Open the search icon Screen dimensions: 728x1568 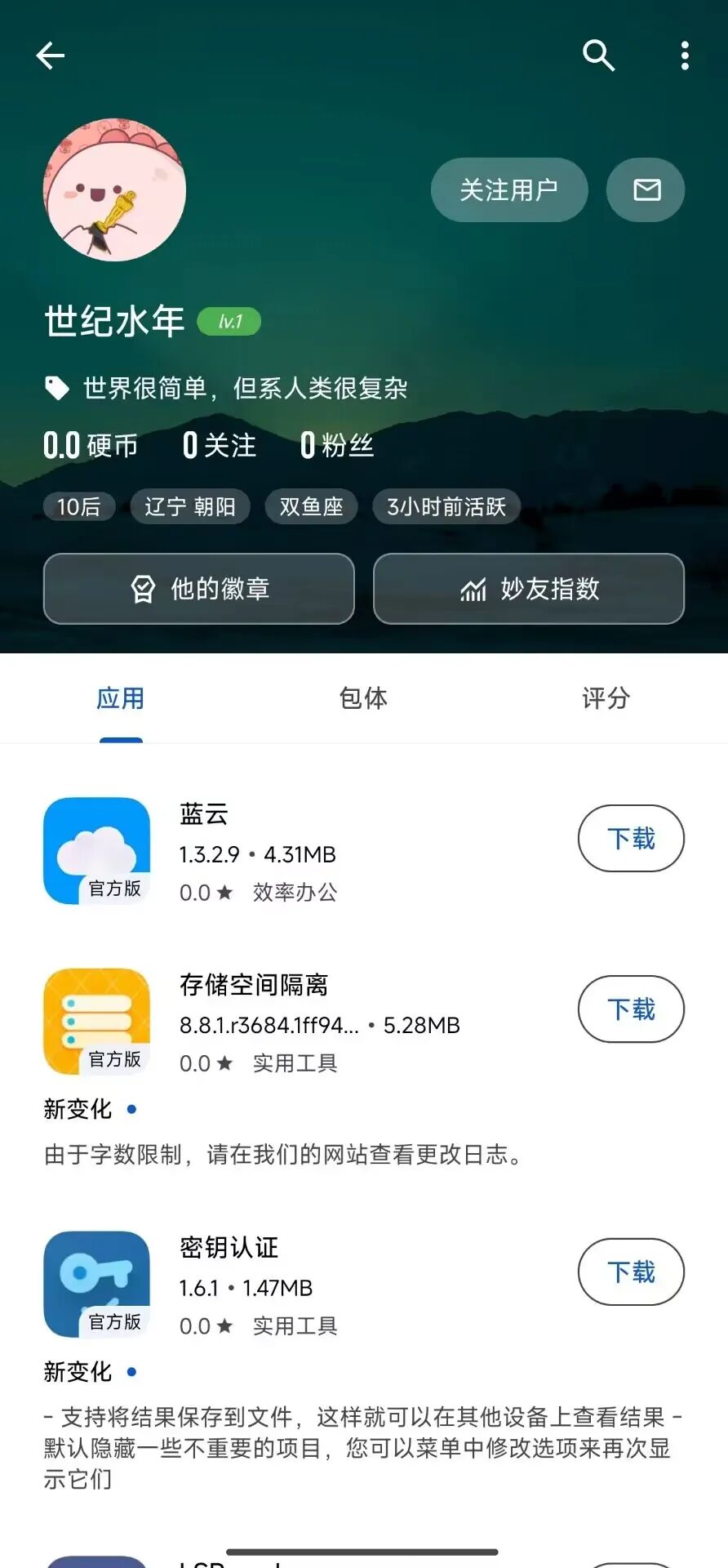598,56
